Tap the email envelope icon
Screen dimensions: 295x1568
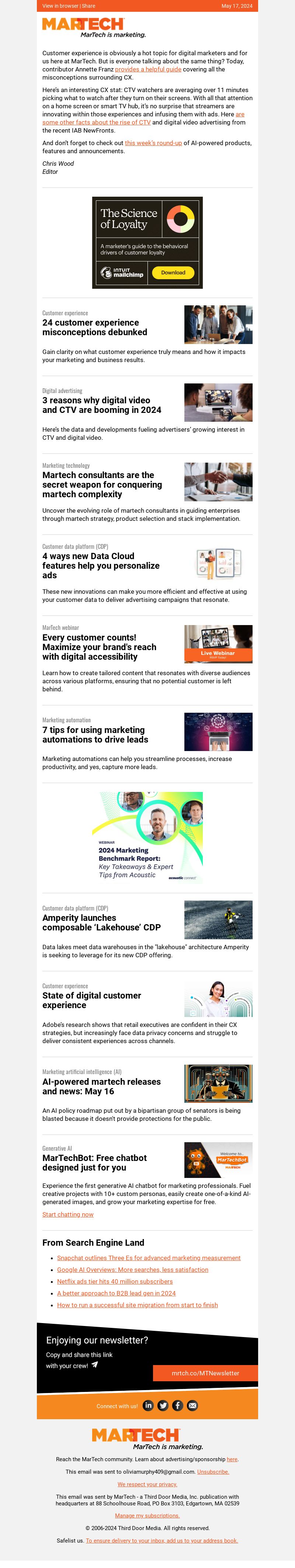[192, 1406]
